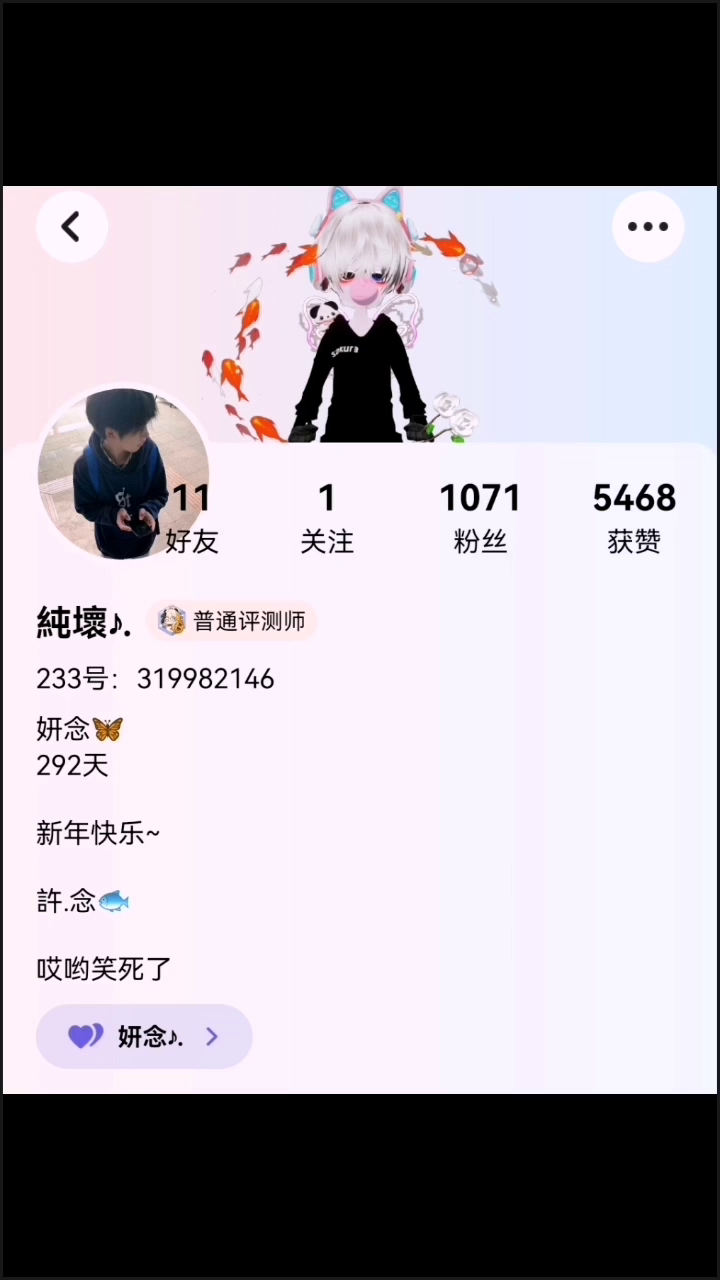Open the three-dot overflow menu
720x1280 pixels.
648,227
